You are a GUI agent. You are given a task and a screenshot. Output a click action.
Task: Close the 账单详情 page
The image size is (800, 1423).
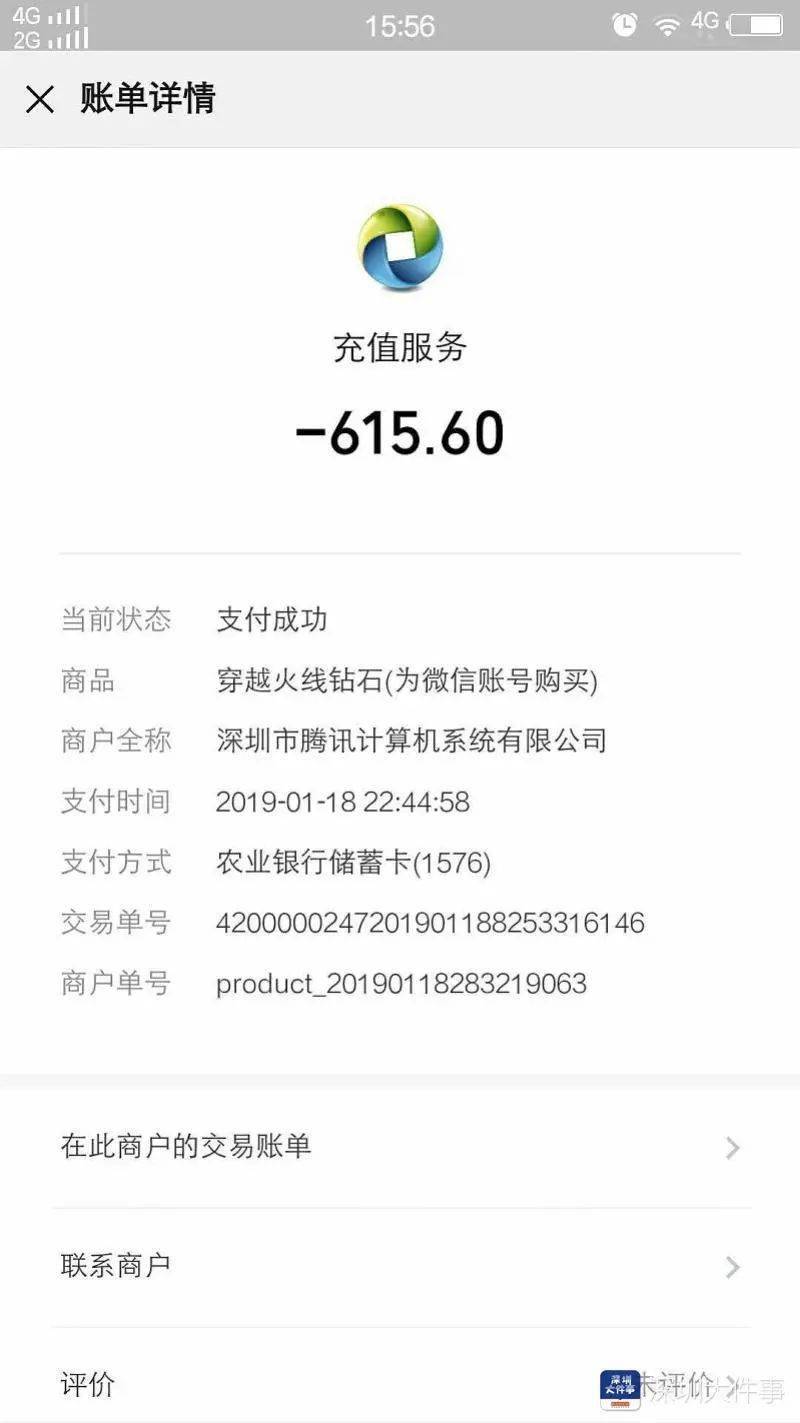40,99
